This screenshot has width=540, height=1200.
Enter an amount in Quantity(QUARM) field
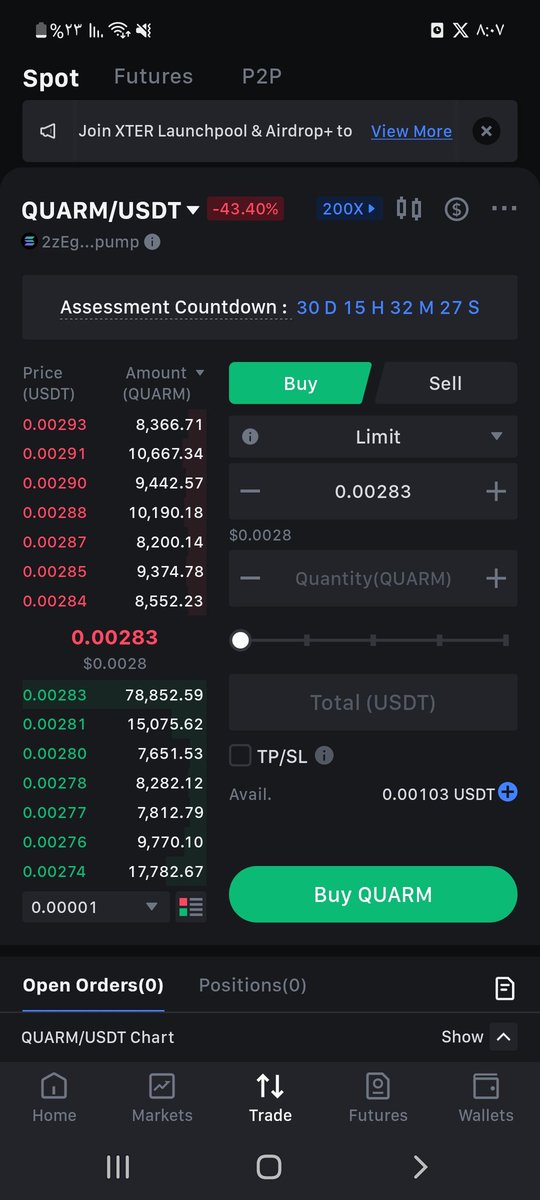click(373, 578)
